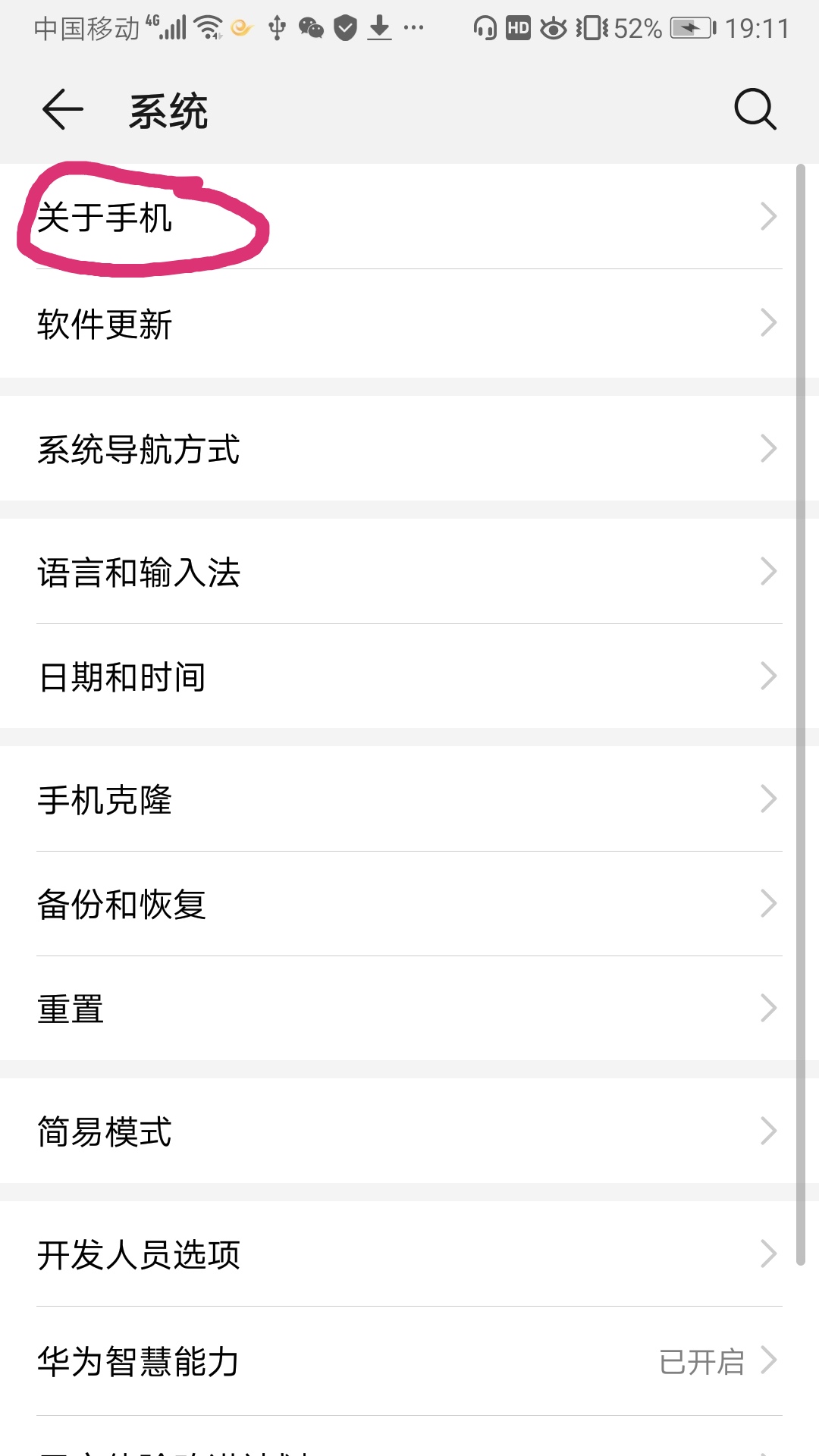
Task: Open 日期和时间 settings
Action: 409,676
